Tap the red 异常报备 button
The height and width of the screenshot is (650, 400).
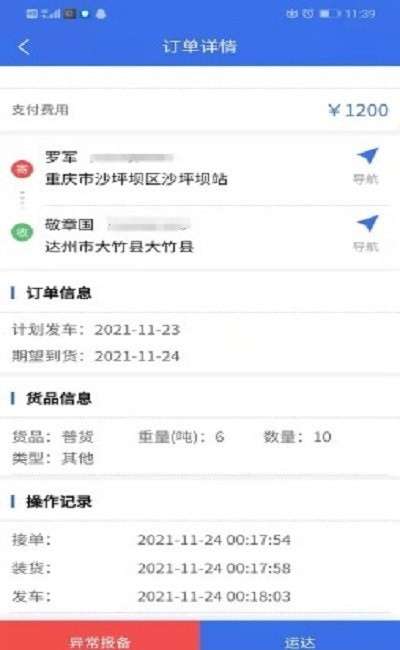[x=100, y=635]
